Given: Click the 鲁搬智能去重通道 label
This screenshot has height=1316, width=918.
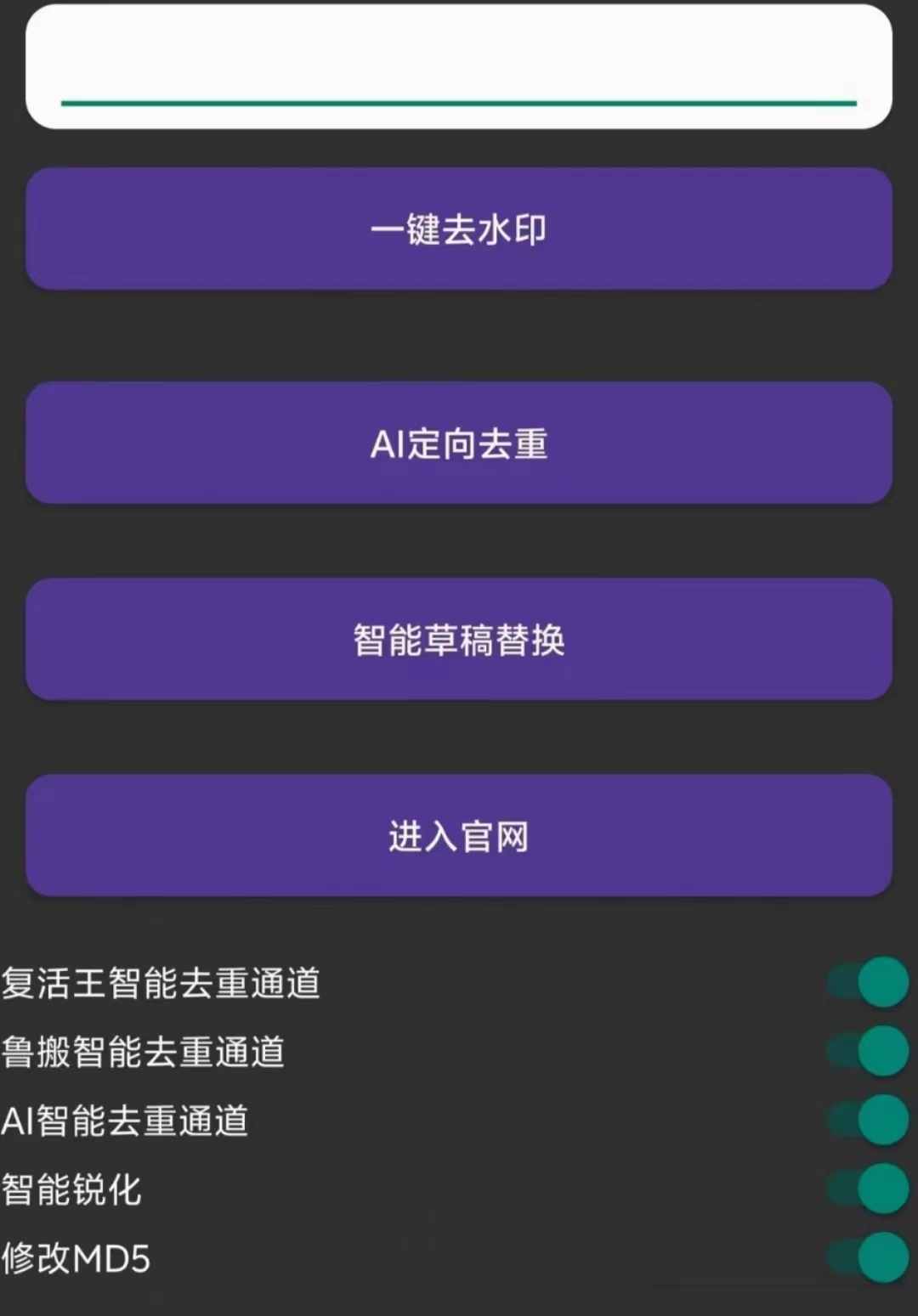Looking at the screenshot, I should [144, 1053].
